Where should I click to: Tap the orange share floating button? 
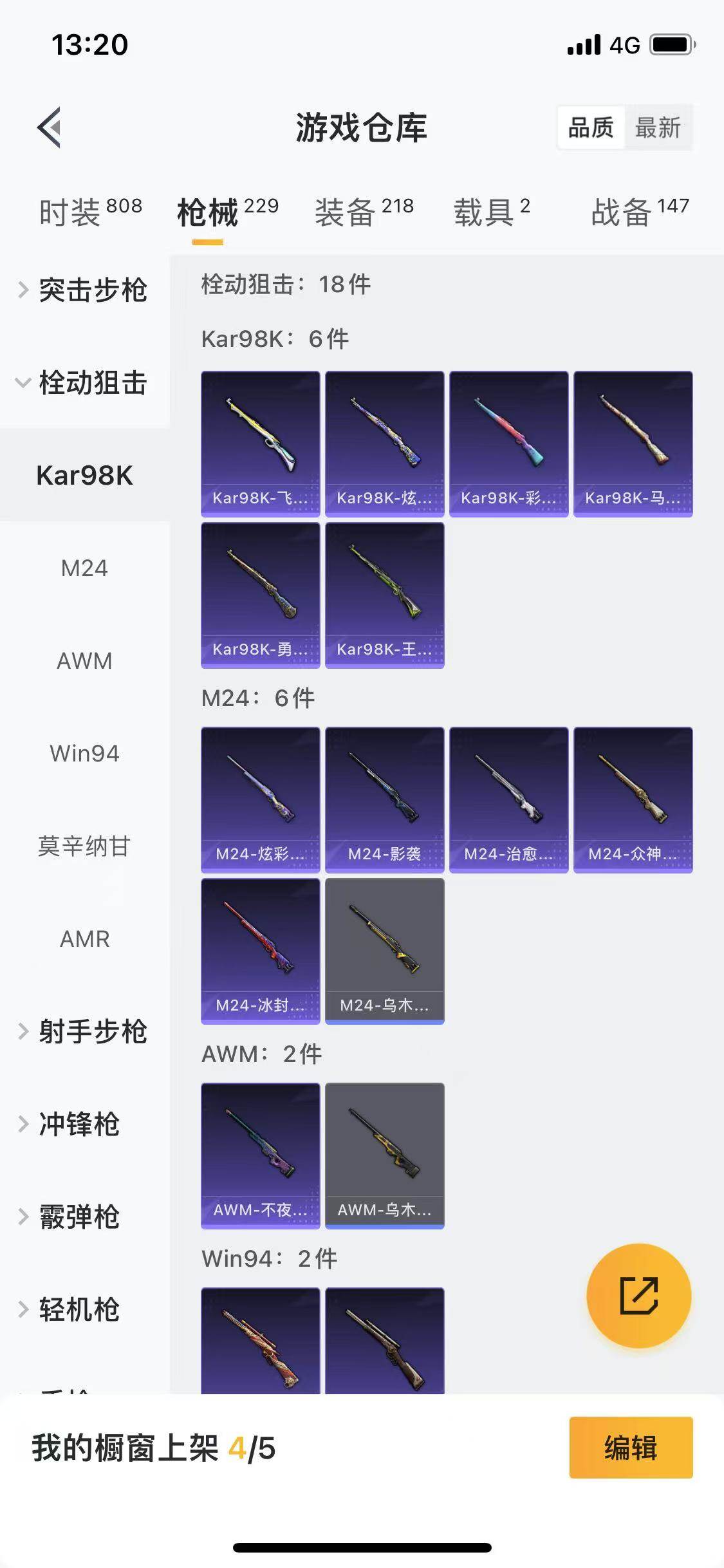coord(638,1296)
